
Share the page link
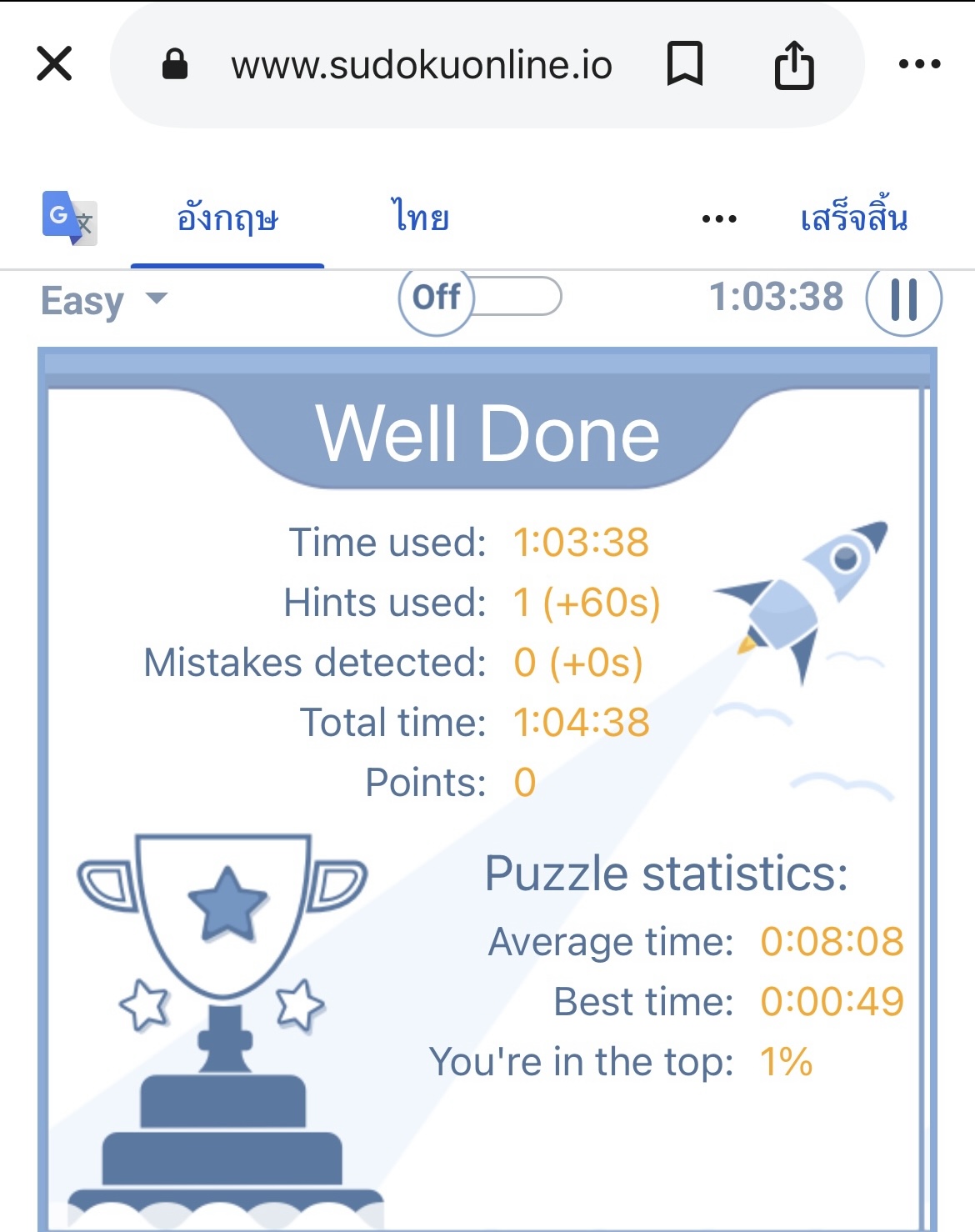coord(793,64)
